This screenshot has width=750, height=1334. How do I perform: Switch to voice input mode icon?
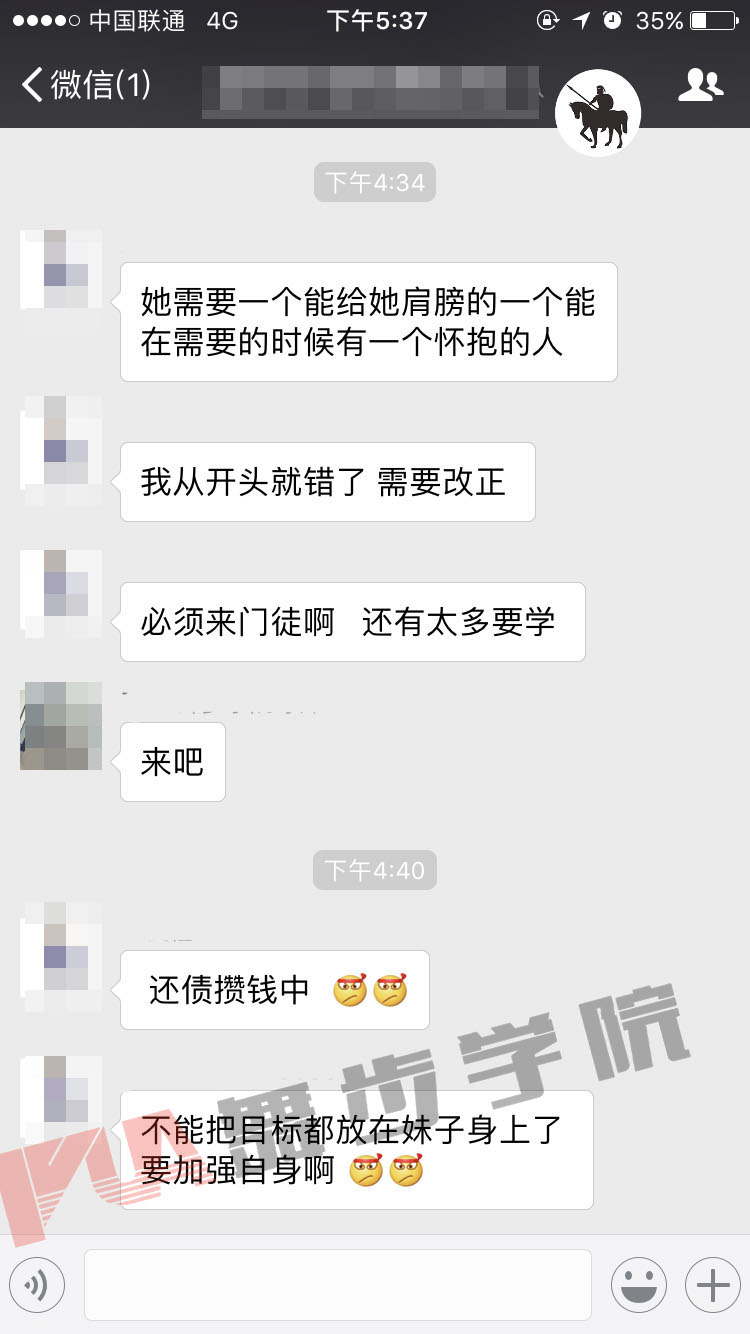[37, 1285]
